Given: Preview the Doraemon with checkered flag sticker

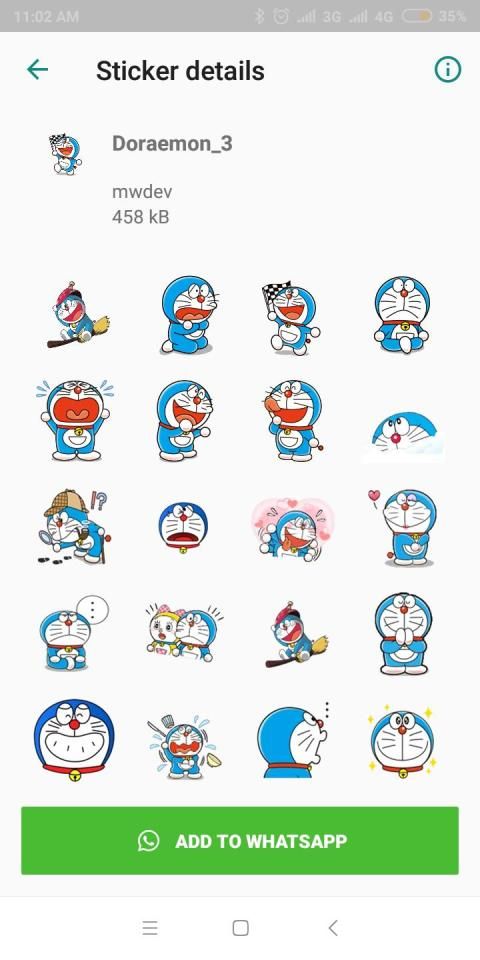Looking at the screenshot, I should 290,317.
